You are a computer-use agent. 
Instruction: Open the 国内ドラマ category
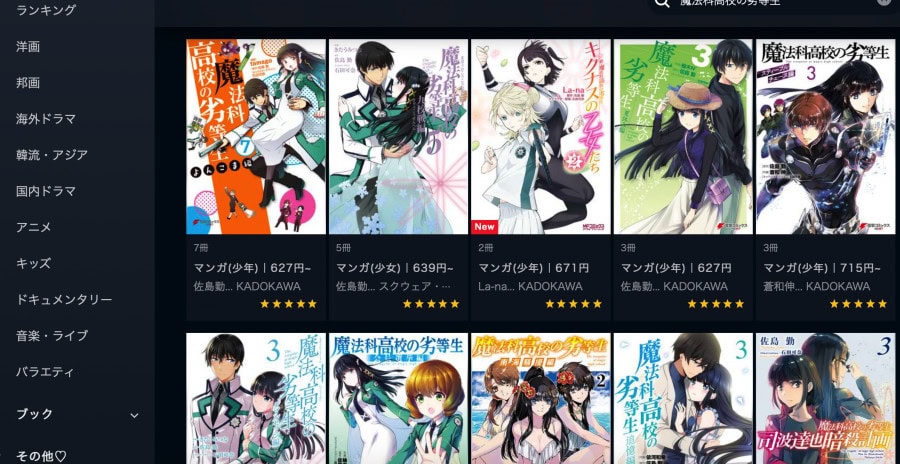(46, 191)
